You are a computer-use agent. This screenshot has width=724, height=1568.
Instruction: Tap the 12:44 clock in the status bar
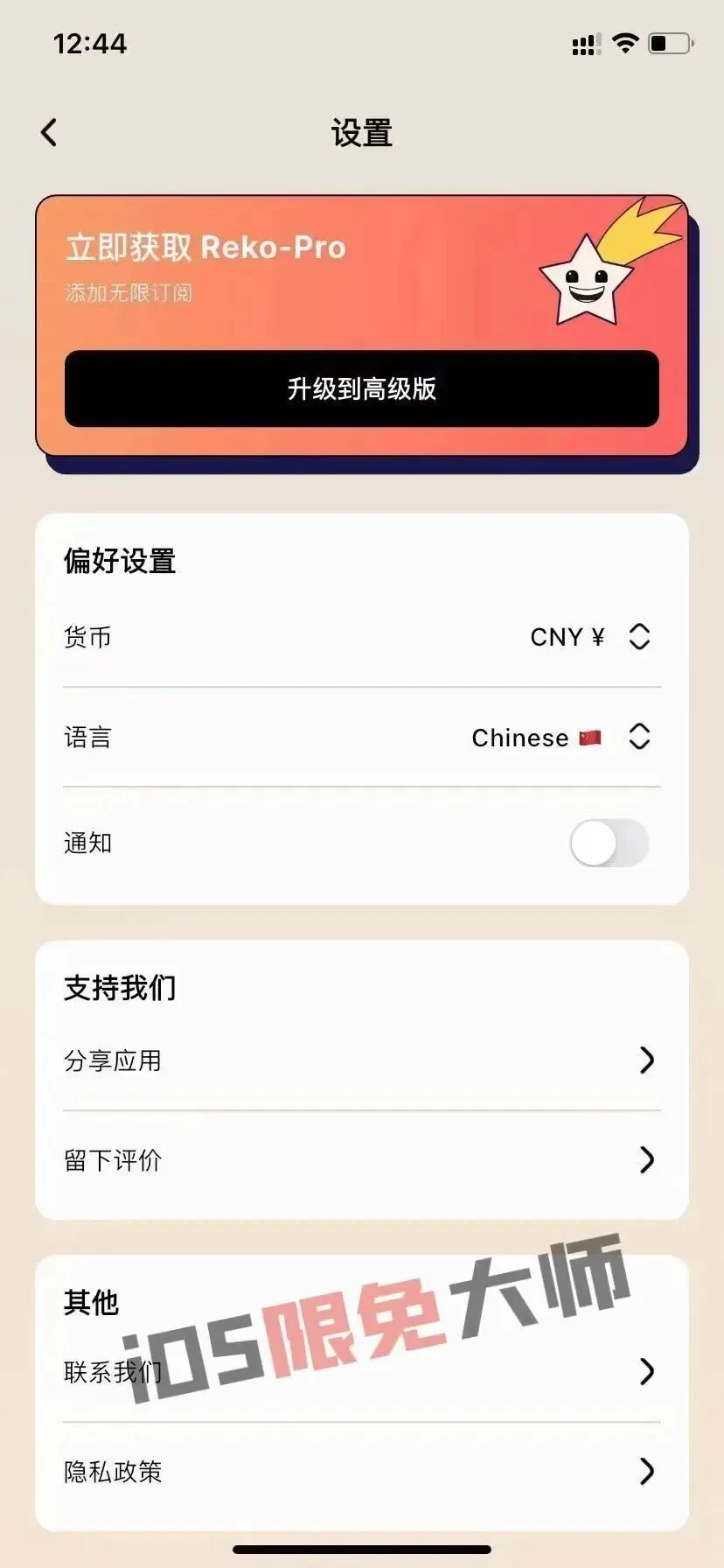click(x=90, y=44)
